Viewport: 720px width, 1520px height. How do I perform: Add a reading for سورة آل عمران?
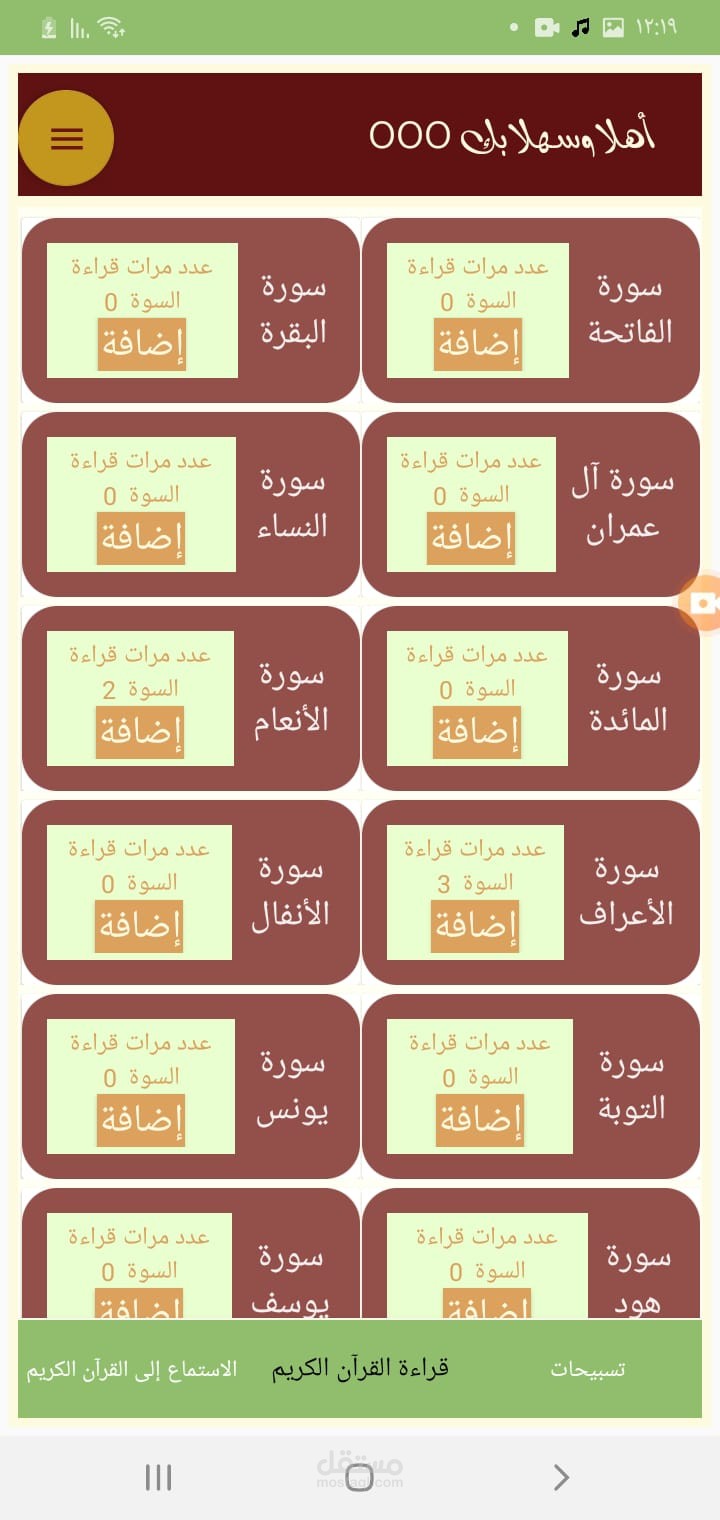pos(471,539)
